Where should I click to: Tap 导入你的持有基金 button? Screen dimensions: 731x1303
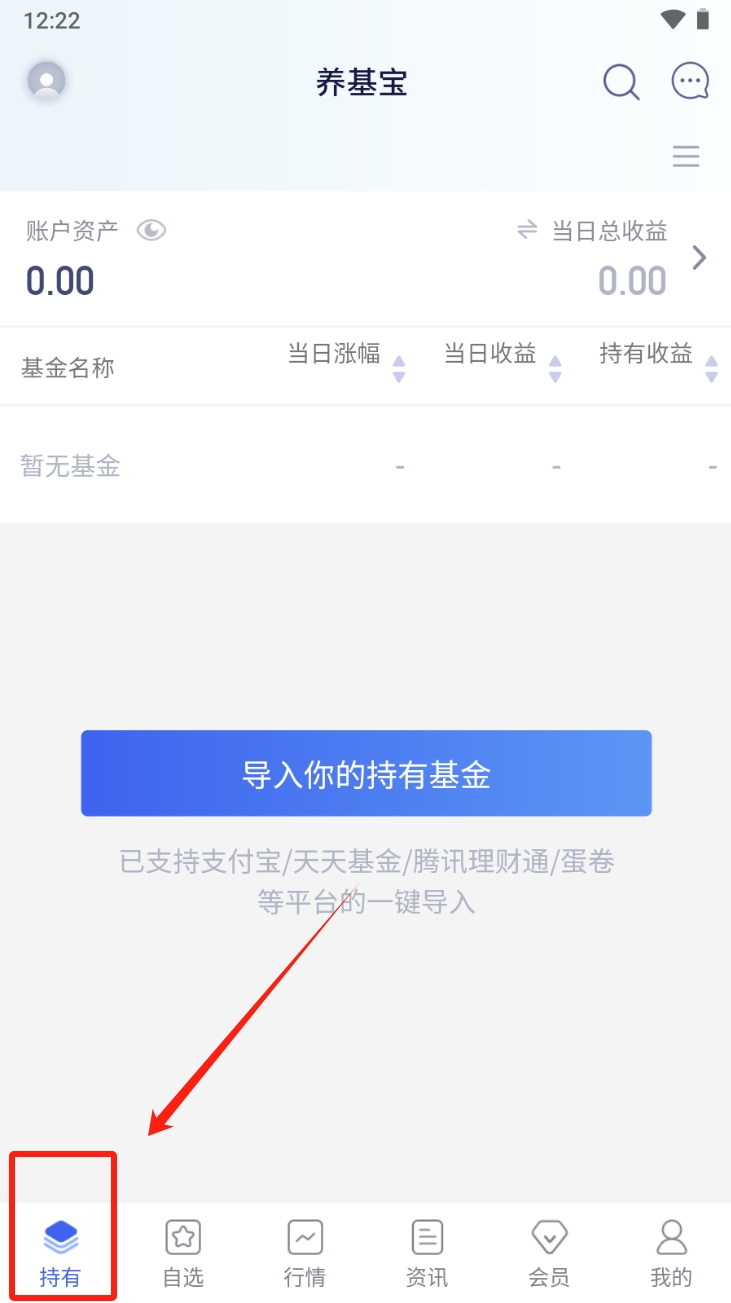(366, 773)
